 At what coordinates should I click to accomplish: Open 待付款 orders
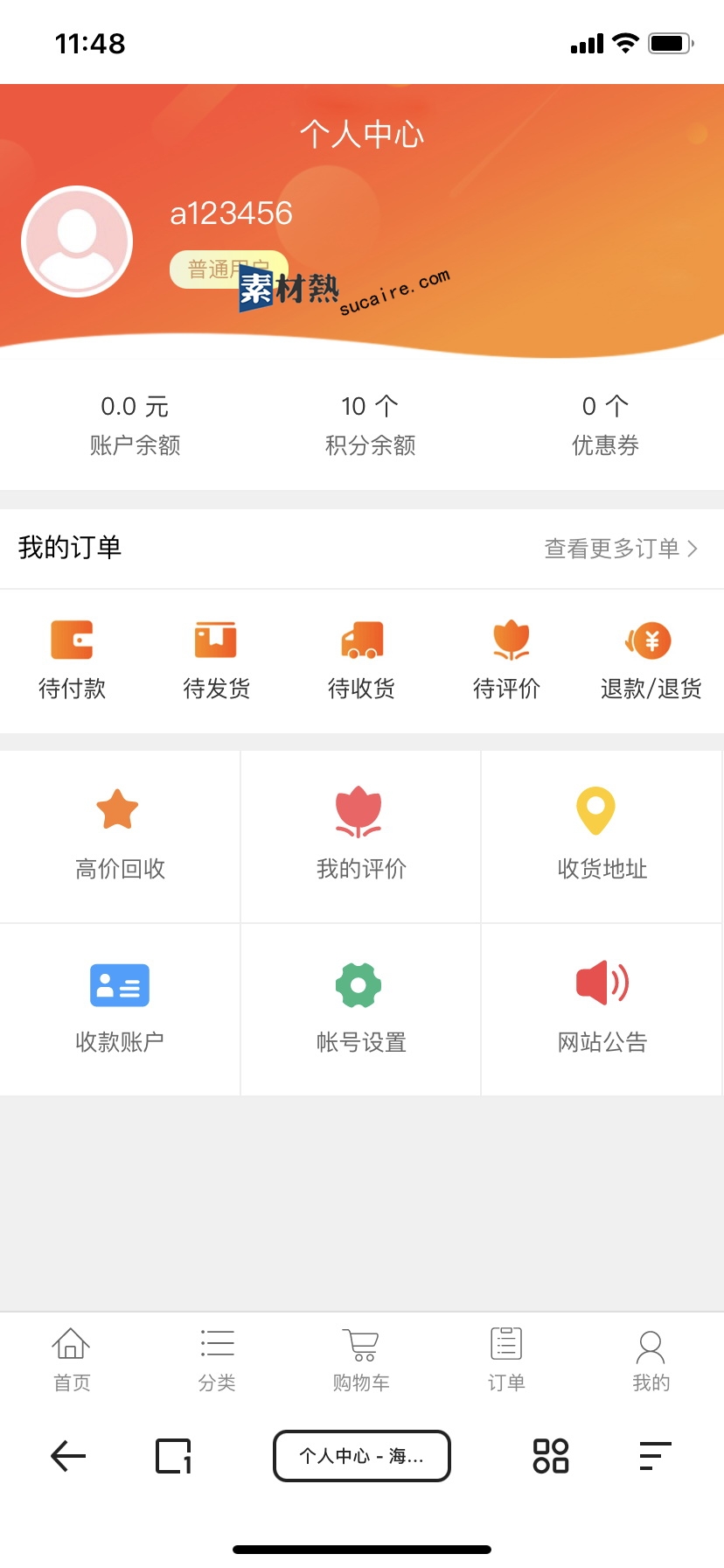73,661
